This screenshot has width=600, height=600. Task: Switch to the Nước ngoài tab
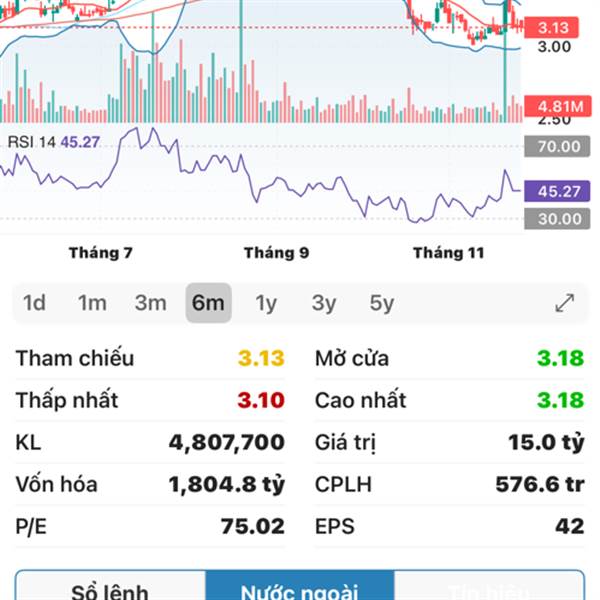tap(300, 588)
